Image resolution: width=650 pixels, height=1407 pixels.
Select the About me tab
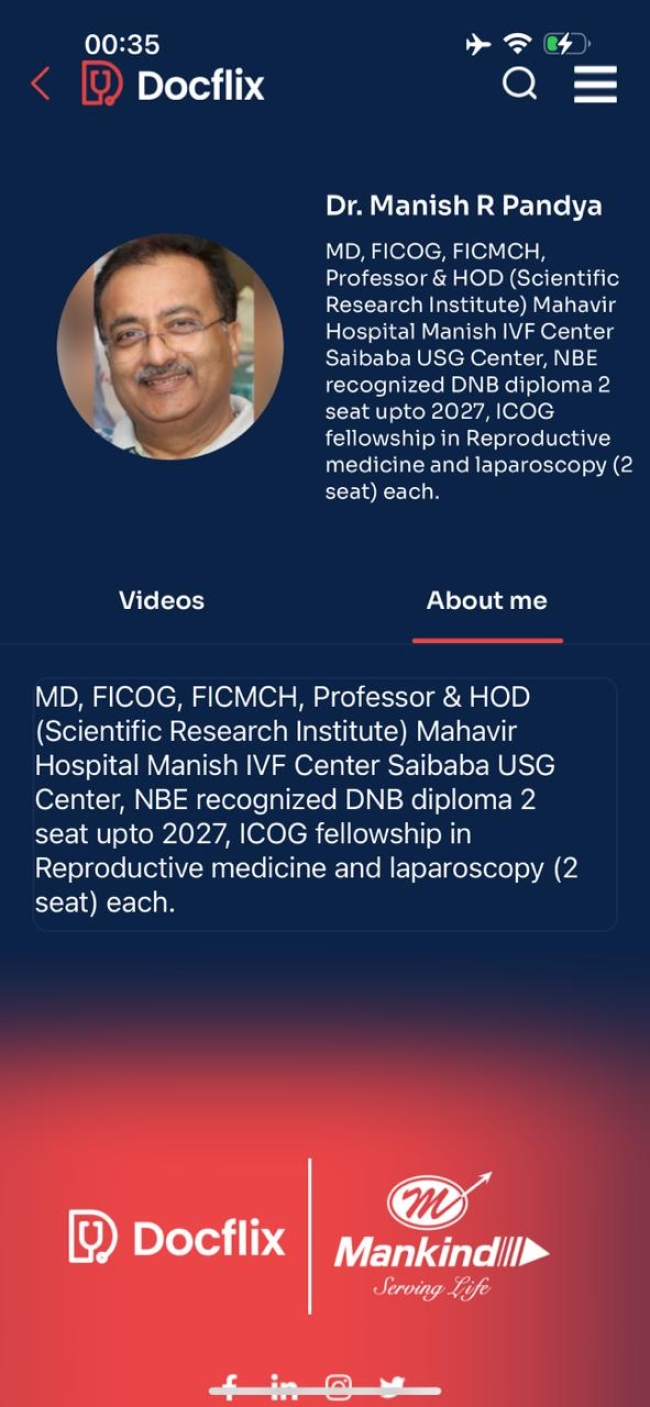click(x=486, y=600)
